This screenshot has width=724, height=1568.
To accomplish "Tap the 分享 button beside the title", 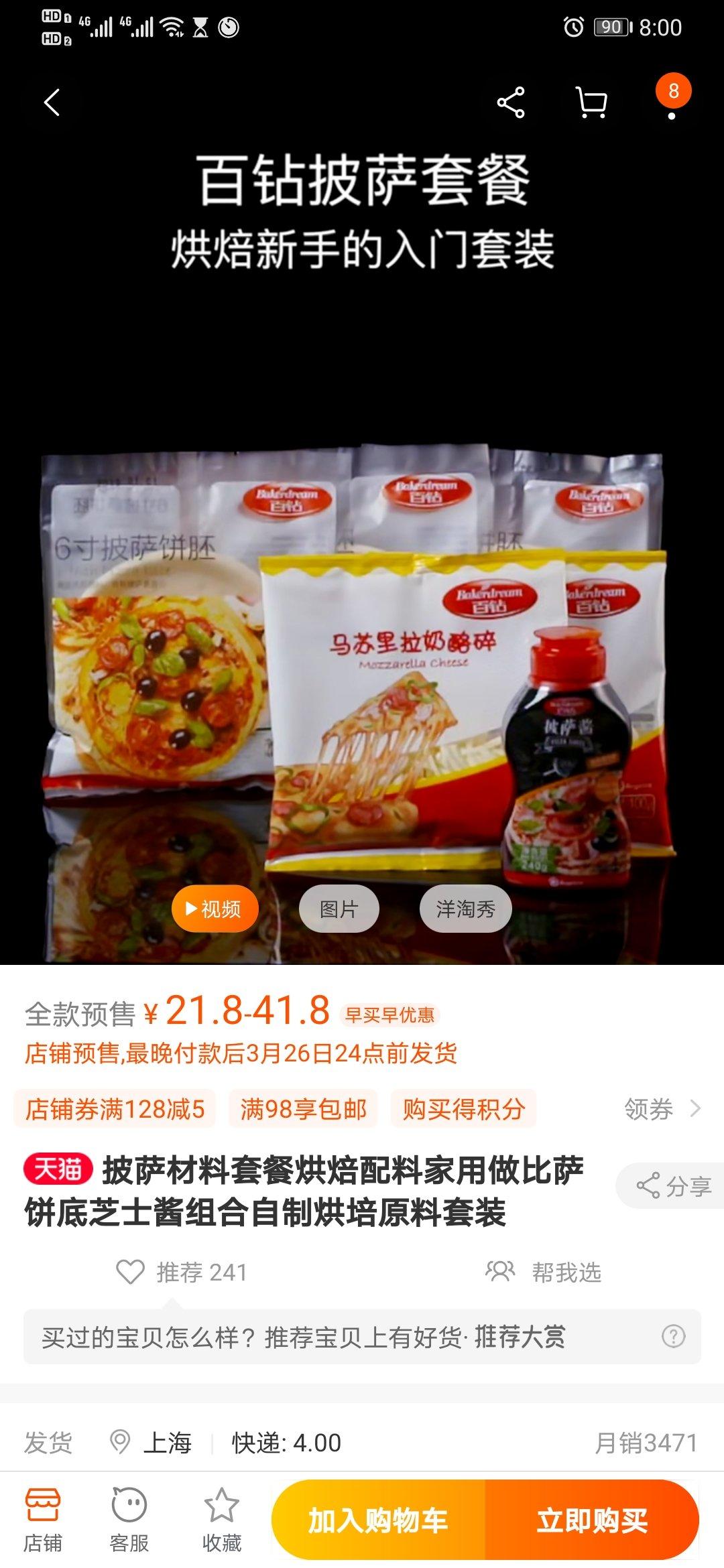I will pyautogui.click(x=673, y=1186).
